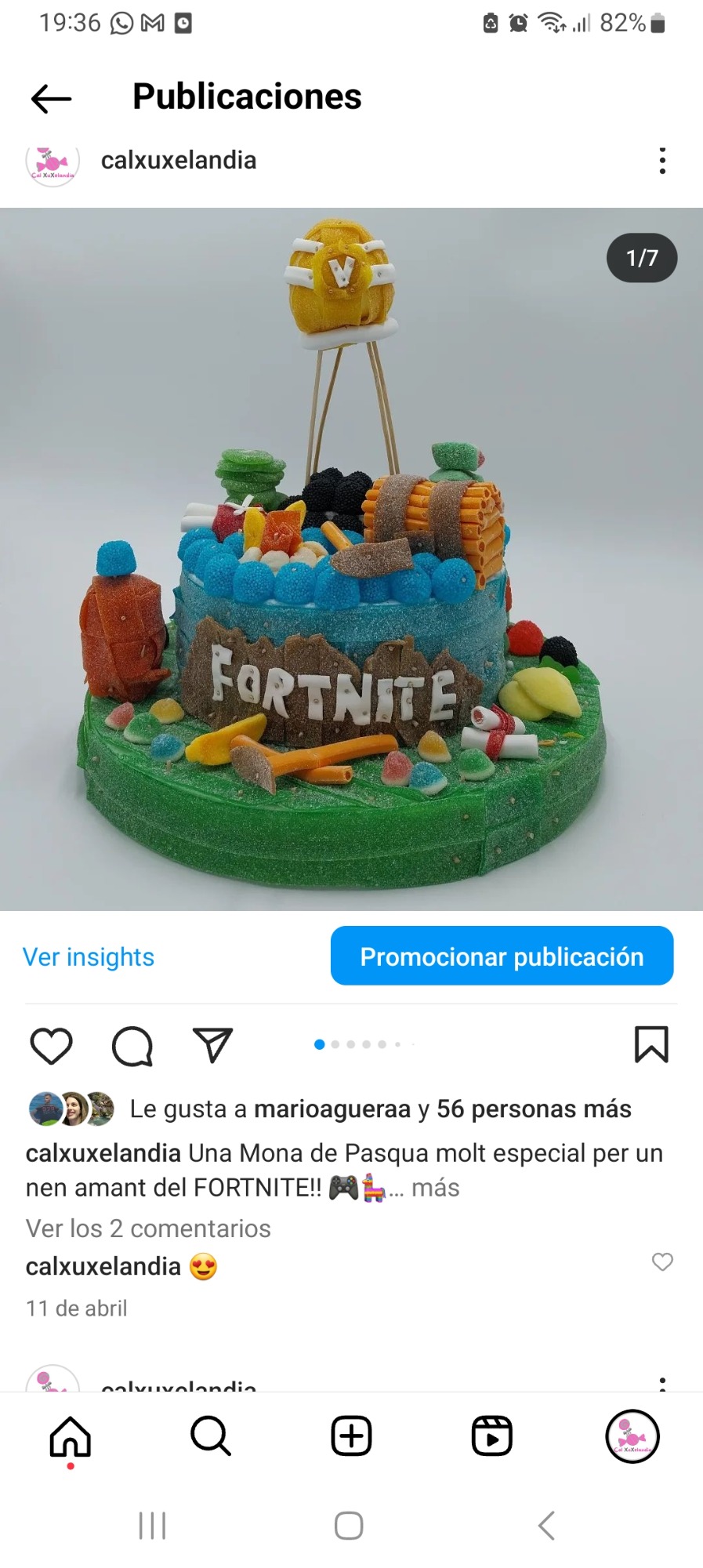Screen dimensions: 703x1568
Task: Open the Reels tab
Action: pyautogui.click(x=491, y=1436)
